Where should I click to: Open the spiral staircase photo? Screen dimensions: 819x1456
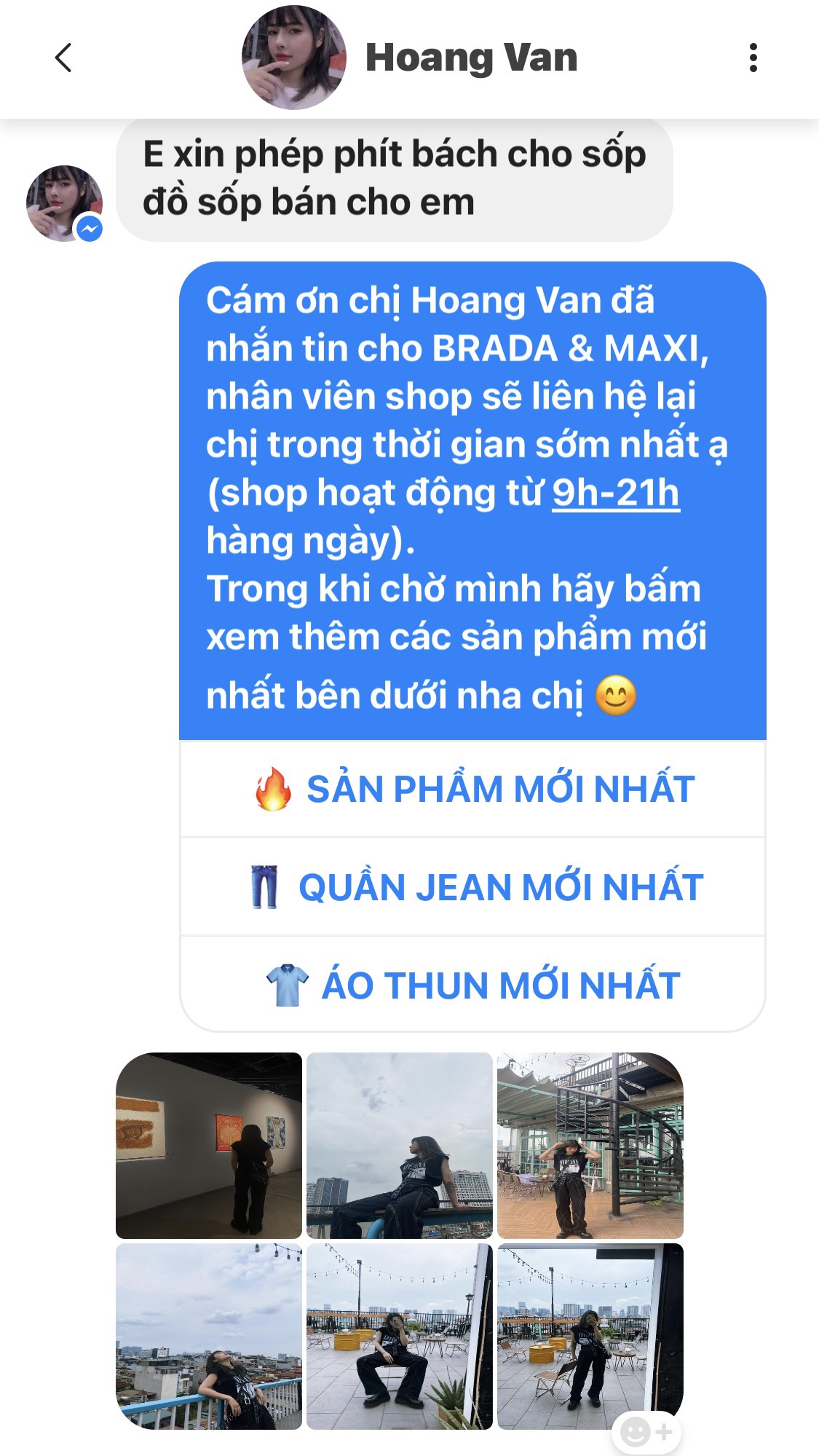click(590, 1145)
